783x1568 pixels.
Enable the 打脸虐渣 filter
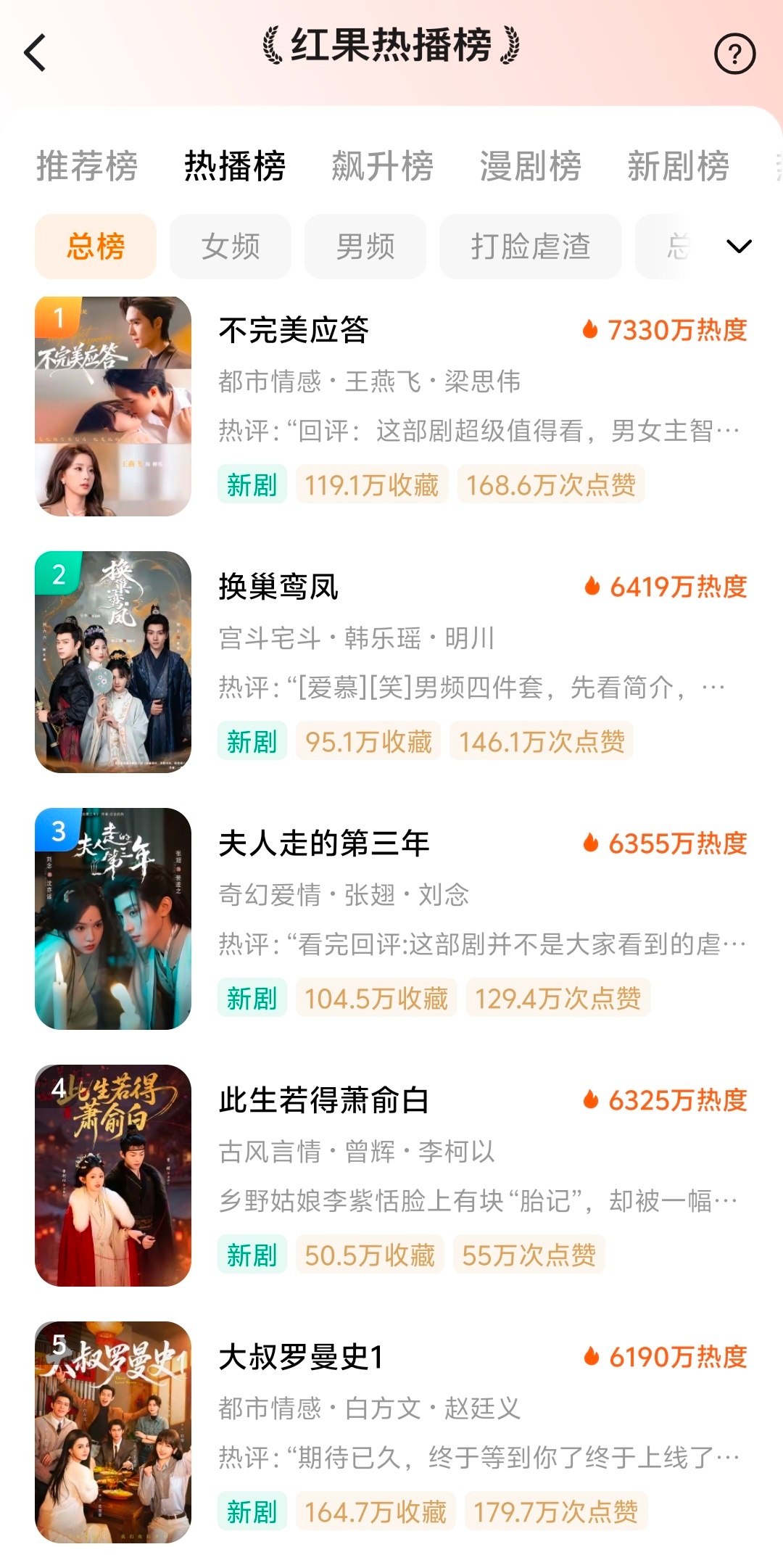point(531,247)
